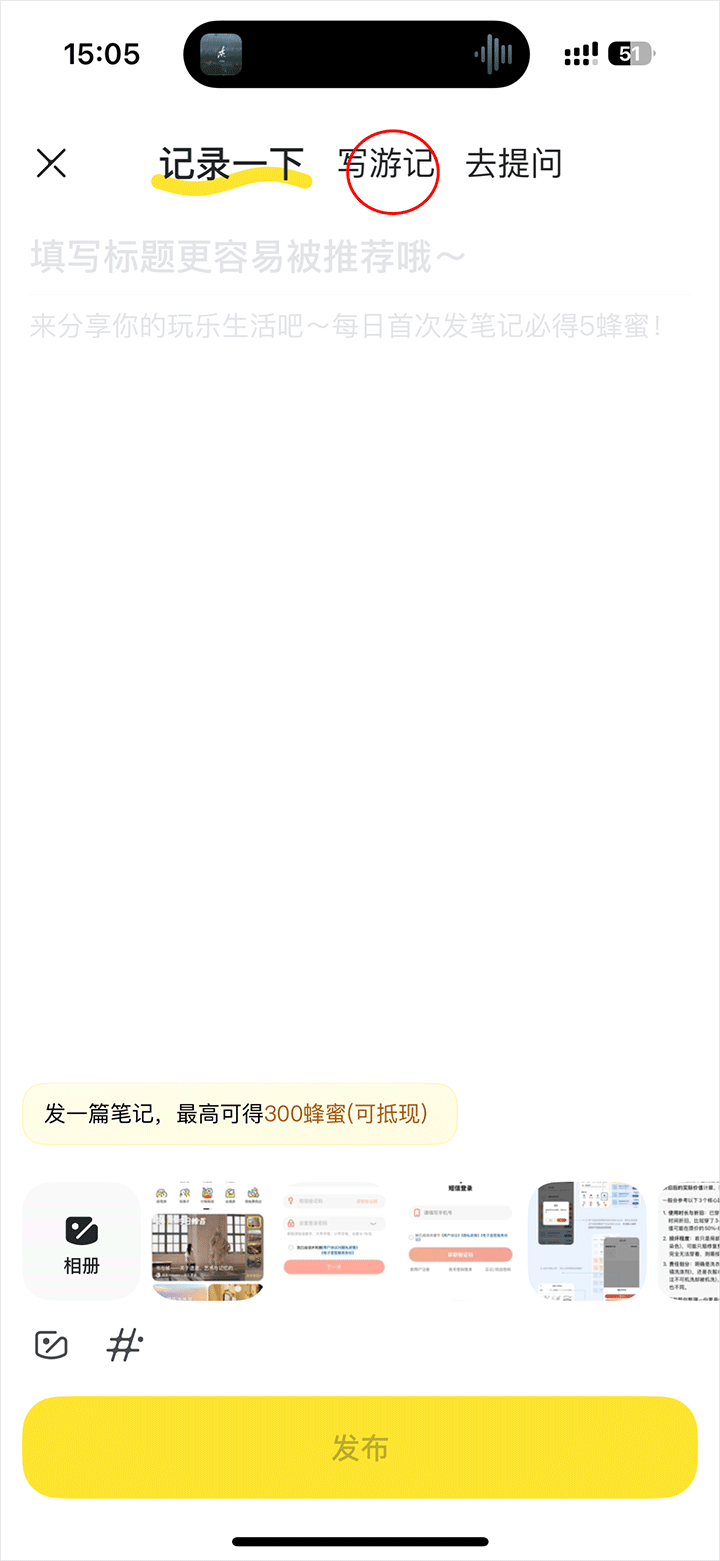The width and height of the screenshot is (720, 1561).
Task: Tap the image insert icon beside the hashtag
Action: 51,1345
